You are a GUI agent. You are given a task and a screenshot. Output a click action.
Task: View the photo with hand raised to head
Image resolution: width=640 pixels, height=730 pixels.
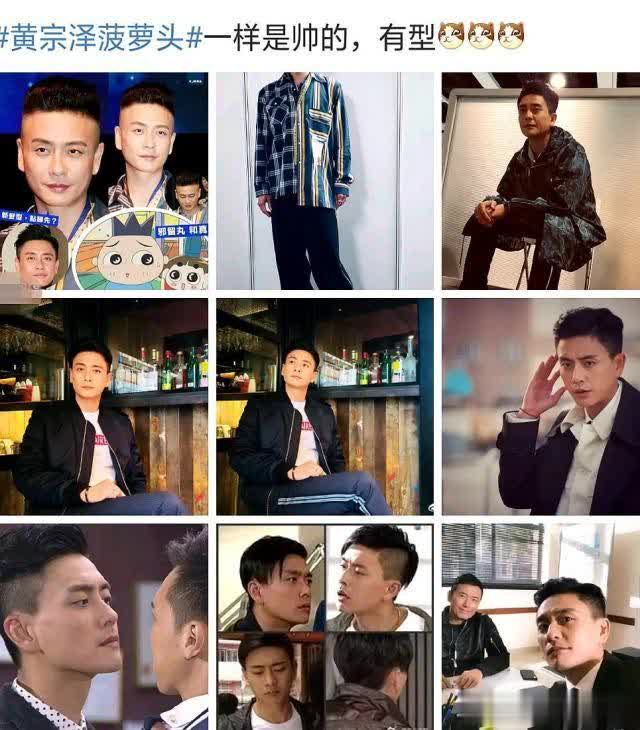click(x=540, y=406)
